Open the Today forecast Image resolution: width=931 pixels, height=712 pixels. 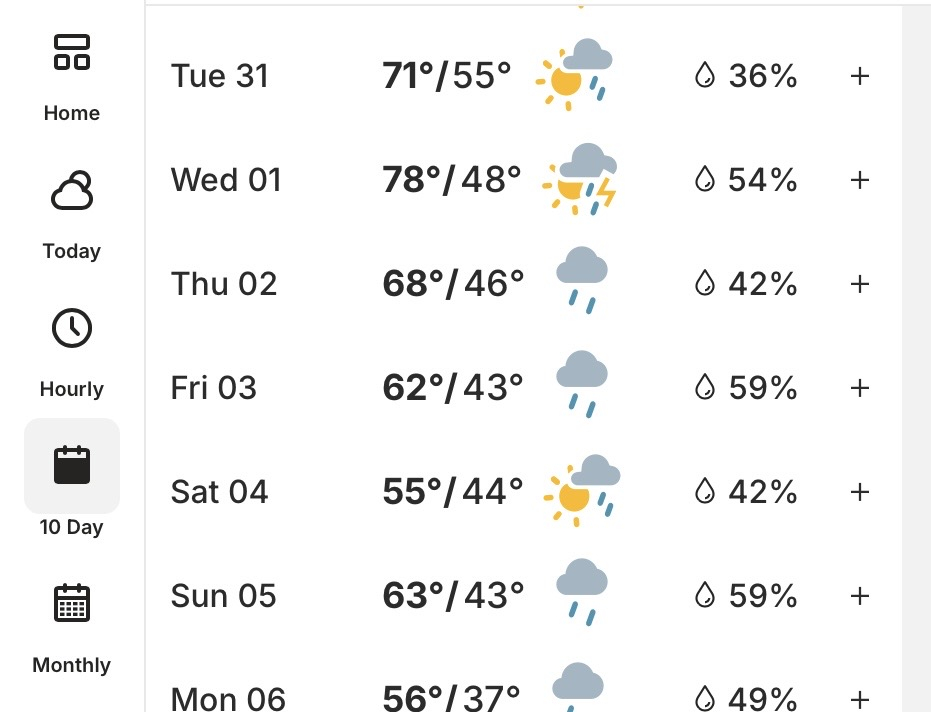pyautogui.click(x=72, y=213)
